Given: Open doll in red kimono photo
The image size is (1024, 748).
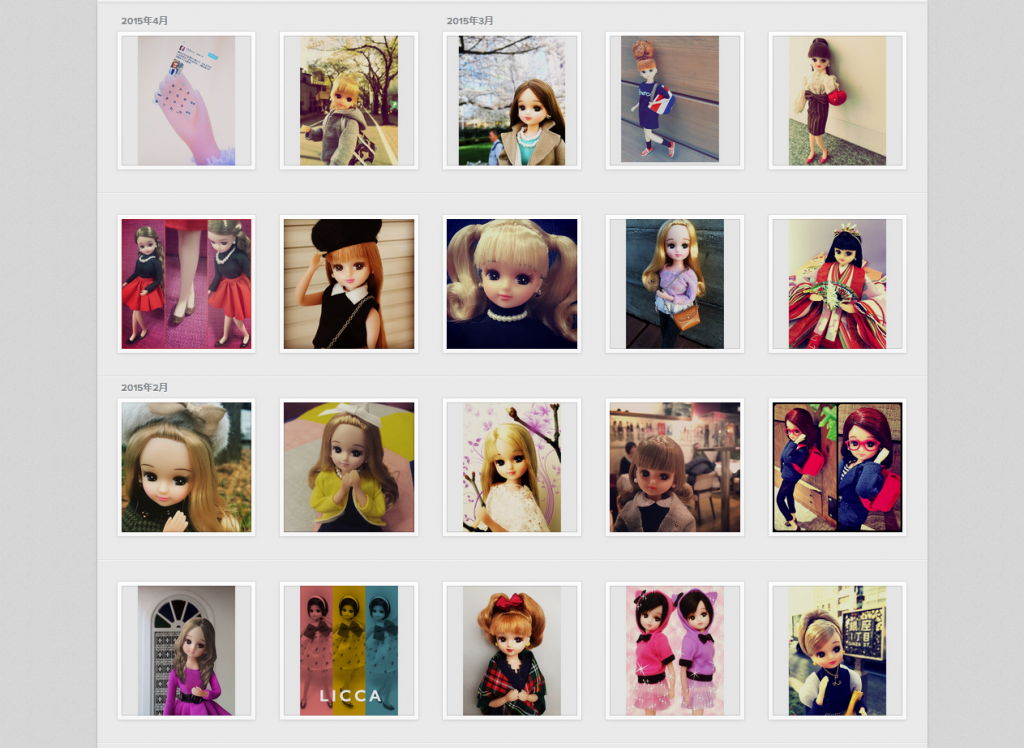Looking at the screenshot, I should 837,284.
